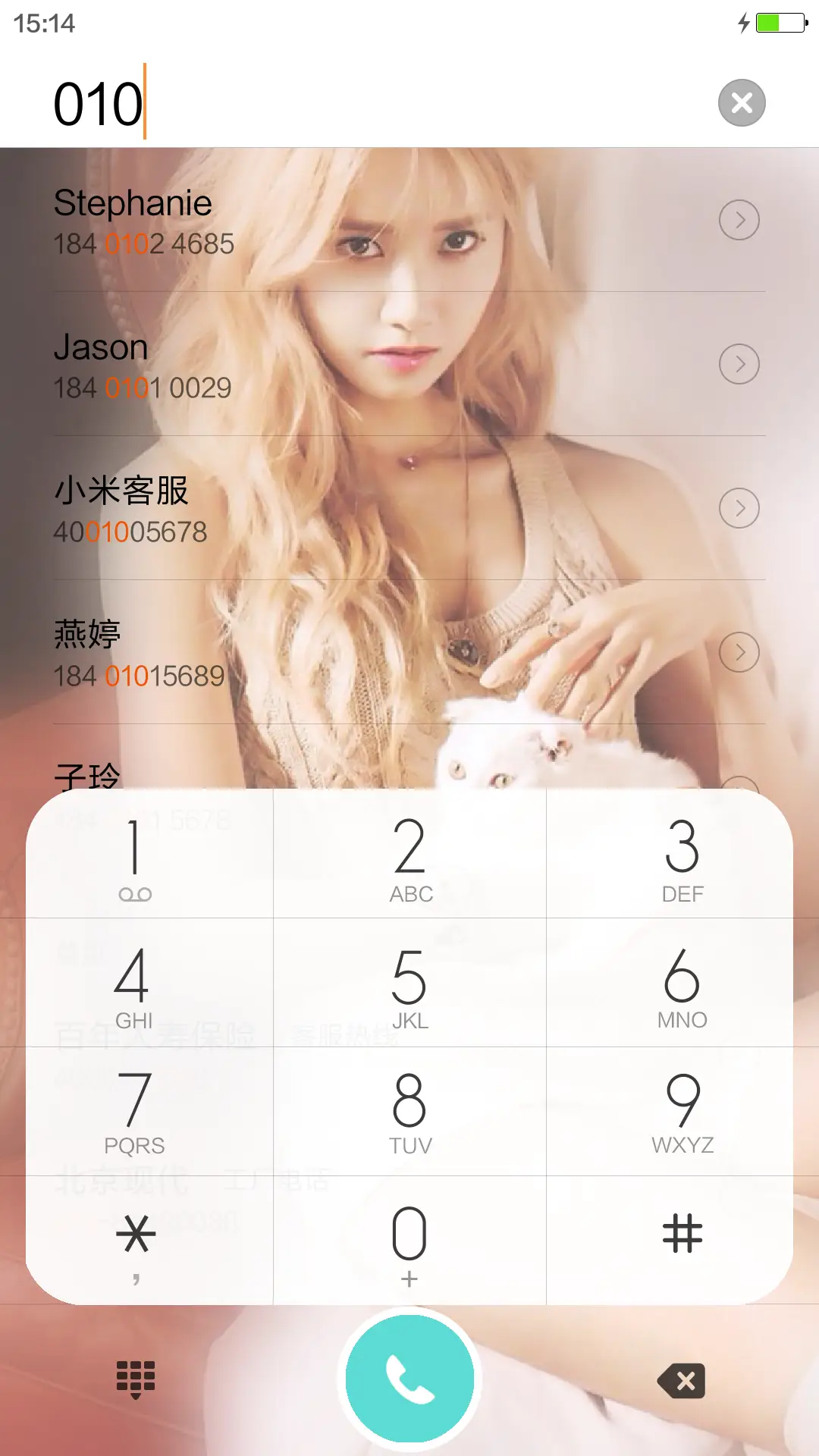This screenshot has height=1456, width=819.
Task: Select the 小米客服 search result
Action: click(303, 509)
